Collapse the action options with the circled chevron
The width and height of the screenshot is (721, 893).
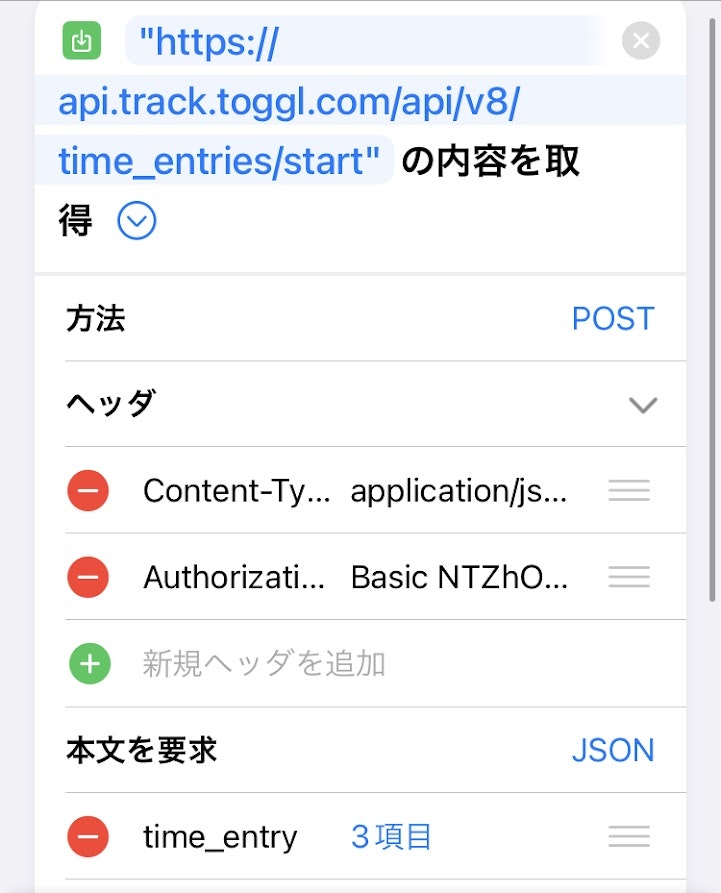[x=137, y=221]
